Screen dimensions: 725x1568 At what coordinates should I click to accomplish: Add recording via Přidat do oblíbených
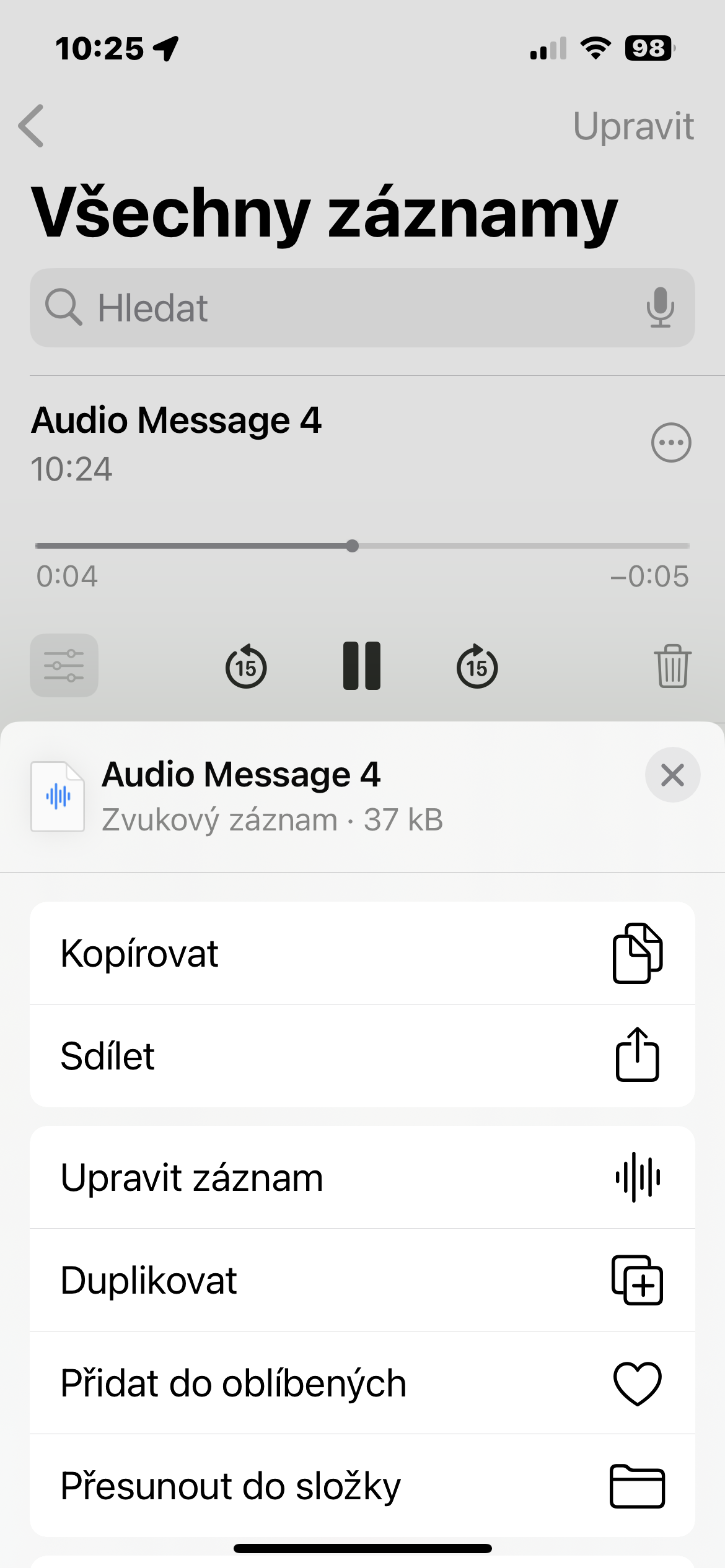(x=362, y=1383)
